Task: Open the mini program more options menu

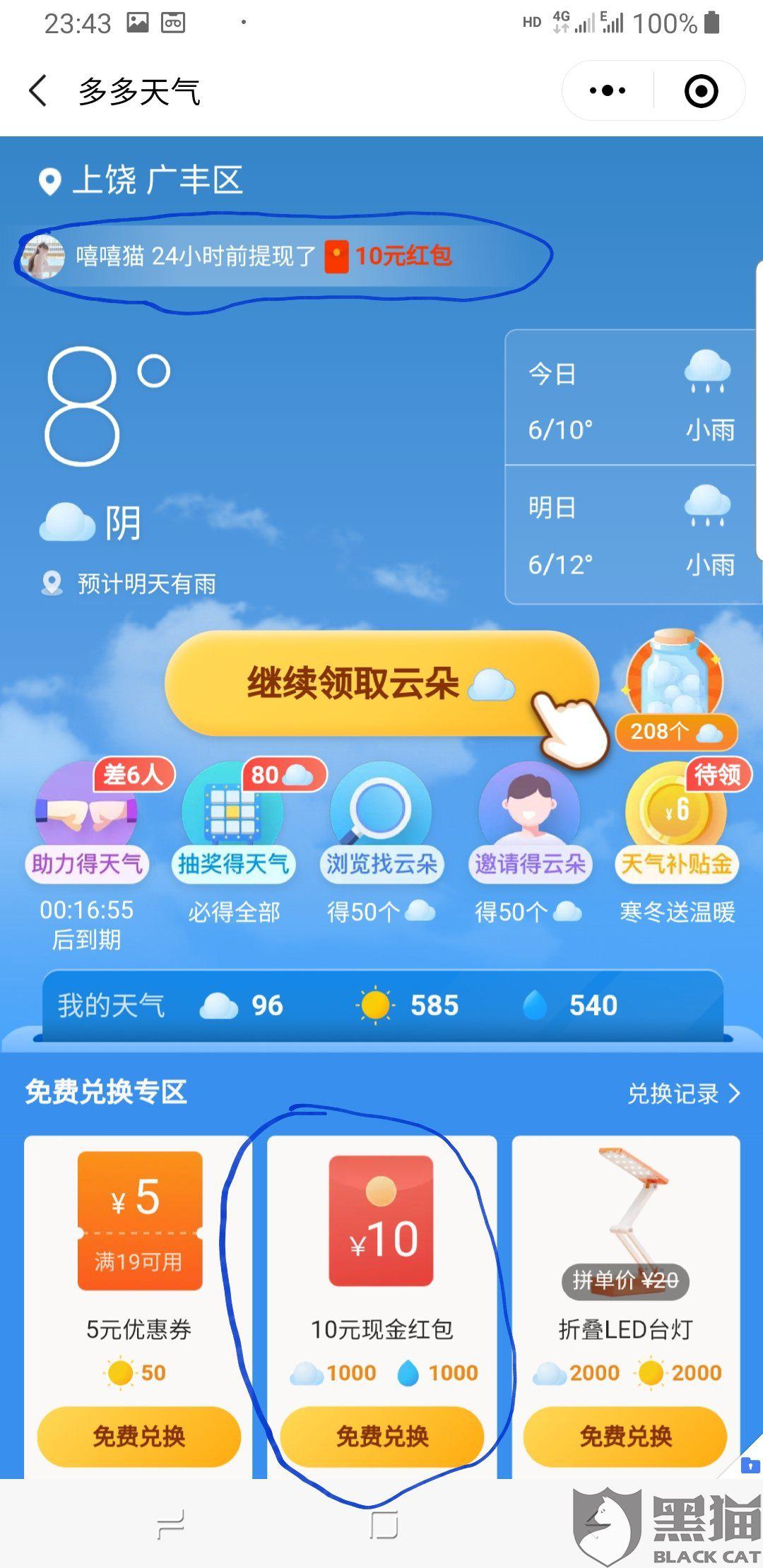Action: (608, 90)
